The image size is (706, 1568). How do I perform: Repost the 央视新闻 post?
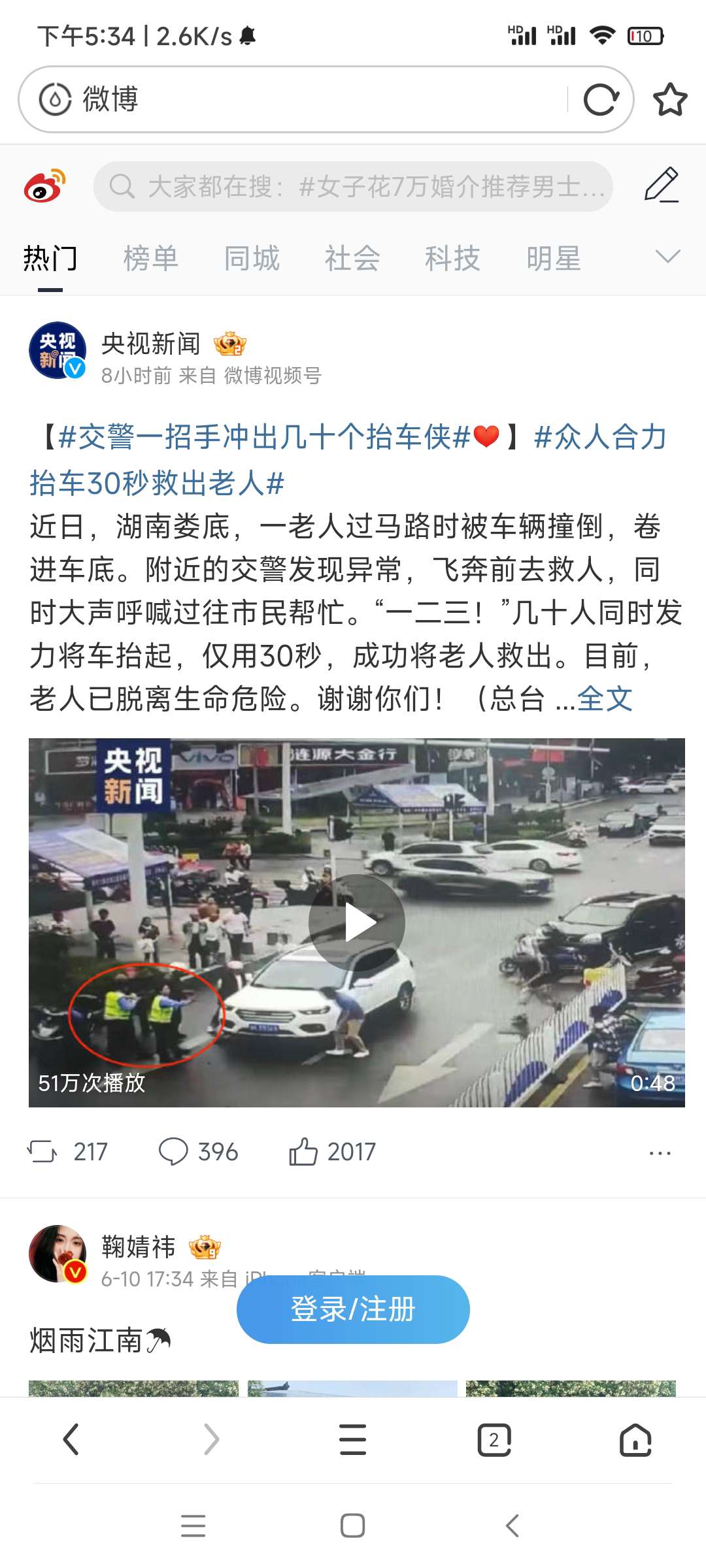coord(67,1151)
